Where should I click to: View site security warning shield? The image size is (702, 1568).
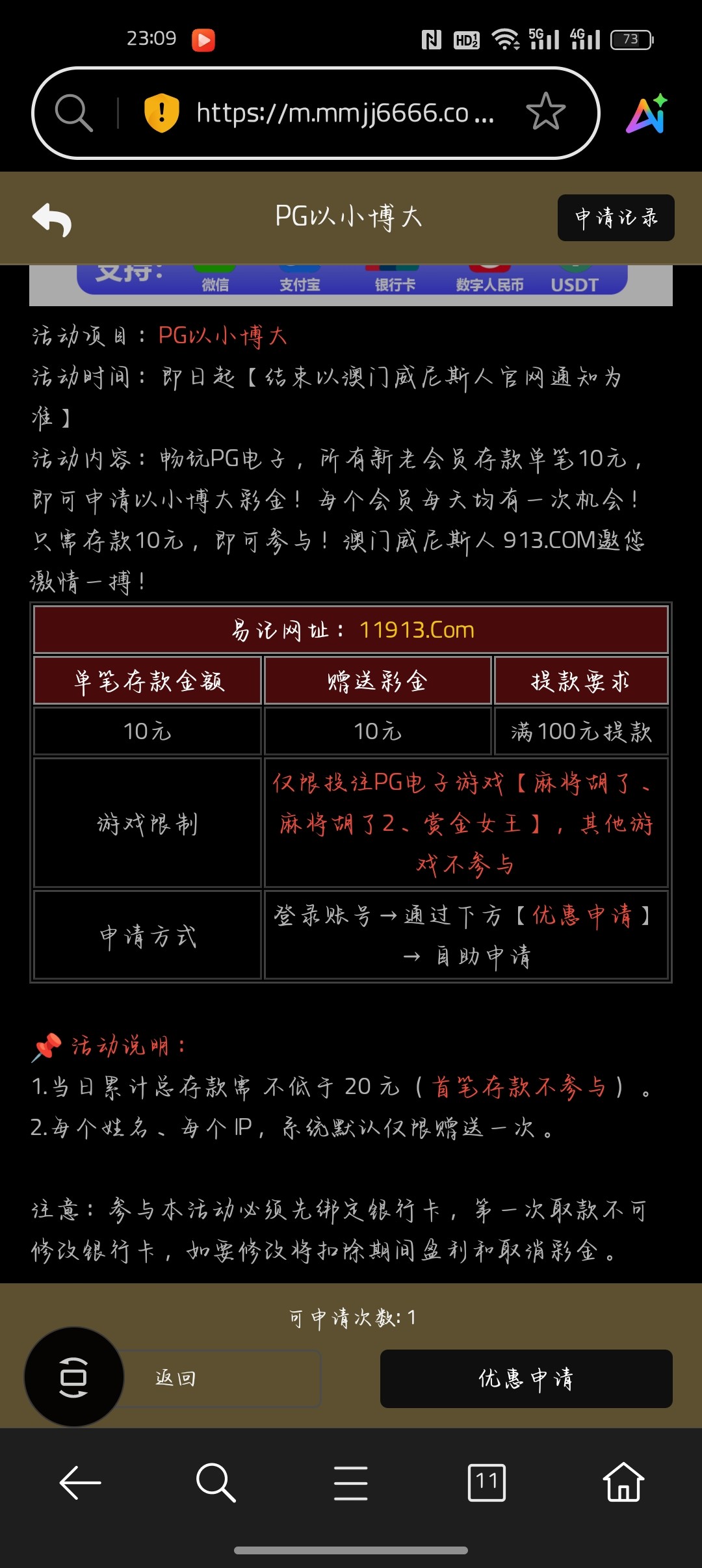(x=161, y=112)
